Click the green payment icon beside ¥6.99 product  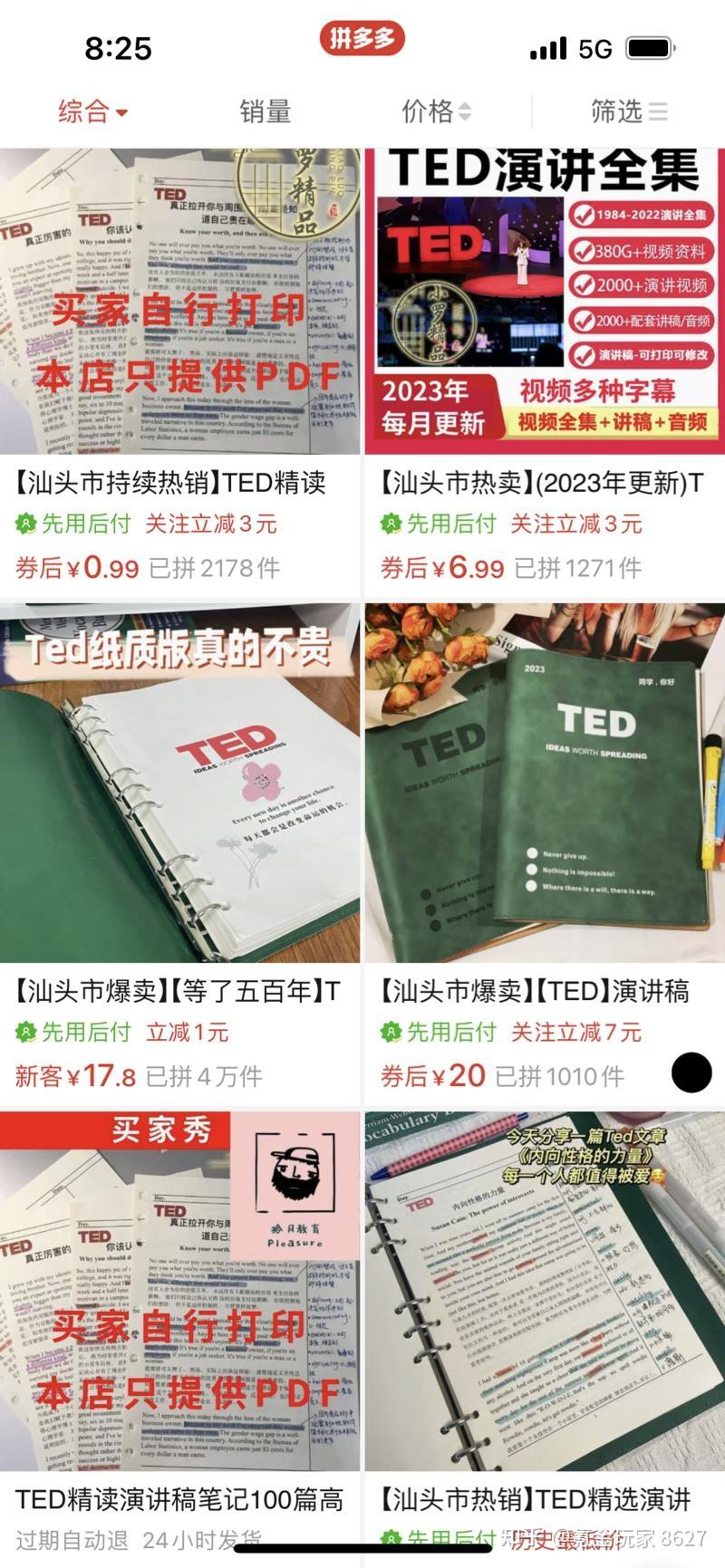(x=390, y=524)
